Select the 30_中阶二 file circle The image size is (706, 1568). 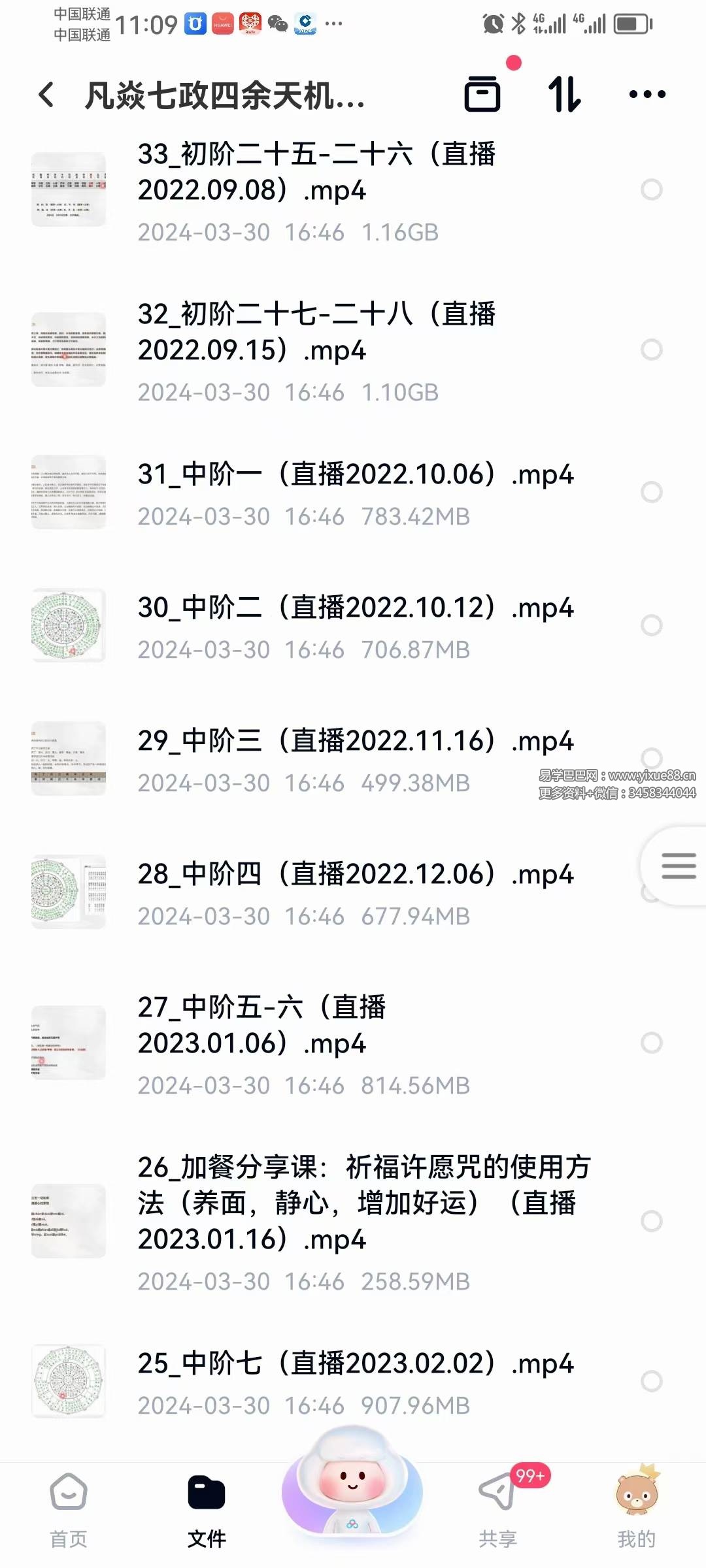point(651,625)
